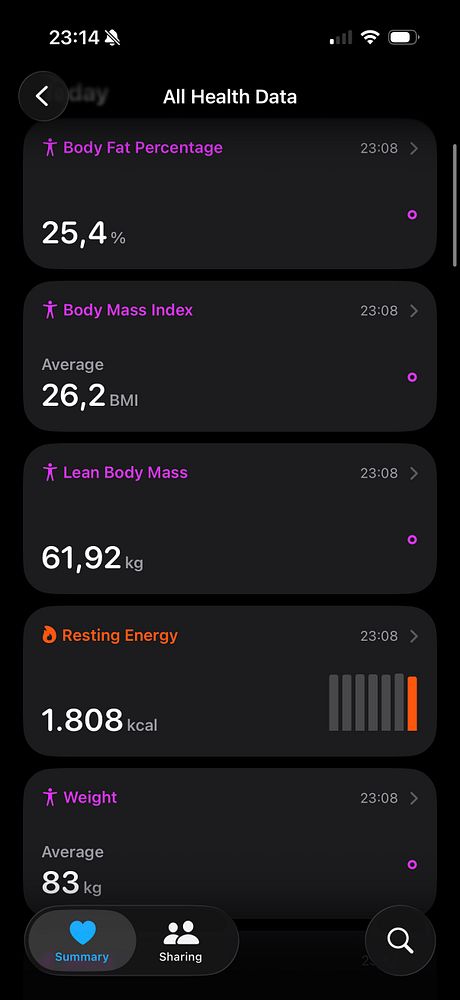Switch to the Summary tab
The width and height of the screenshot is (460, 1000).
82,941
